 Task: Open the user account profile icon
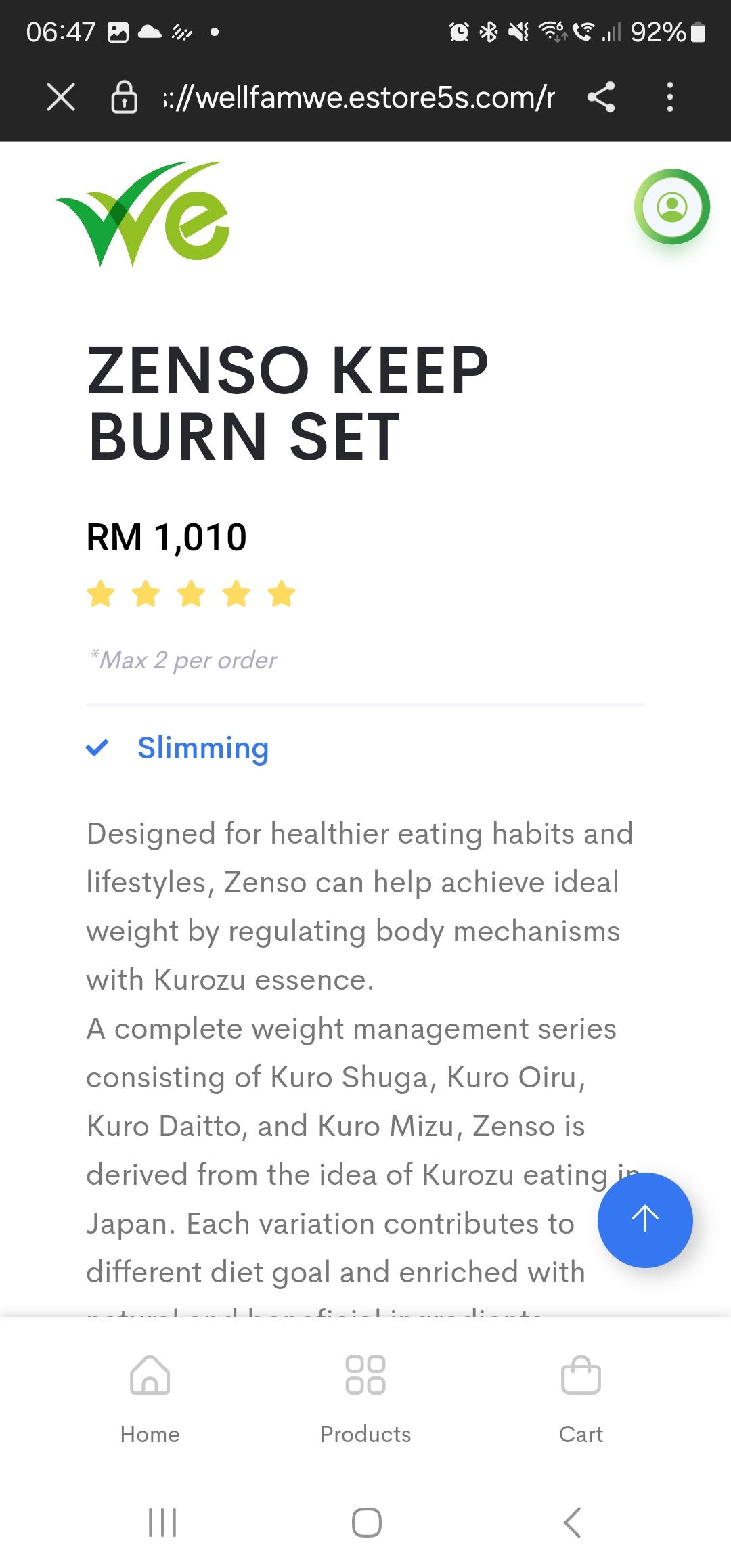pyautogui.click(x=672, y=206)
